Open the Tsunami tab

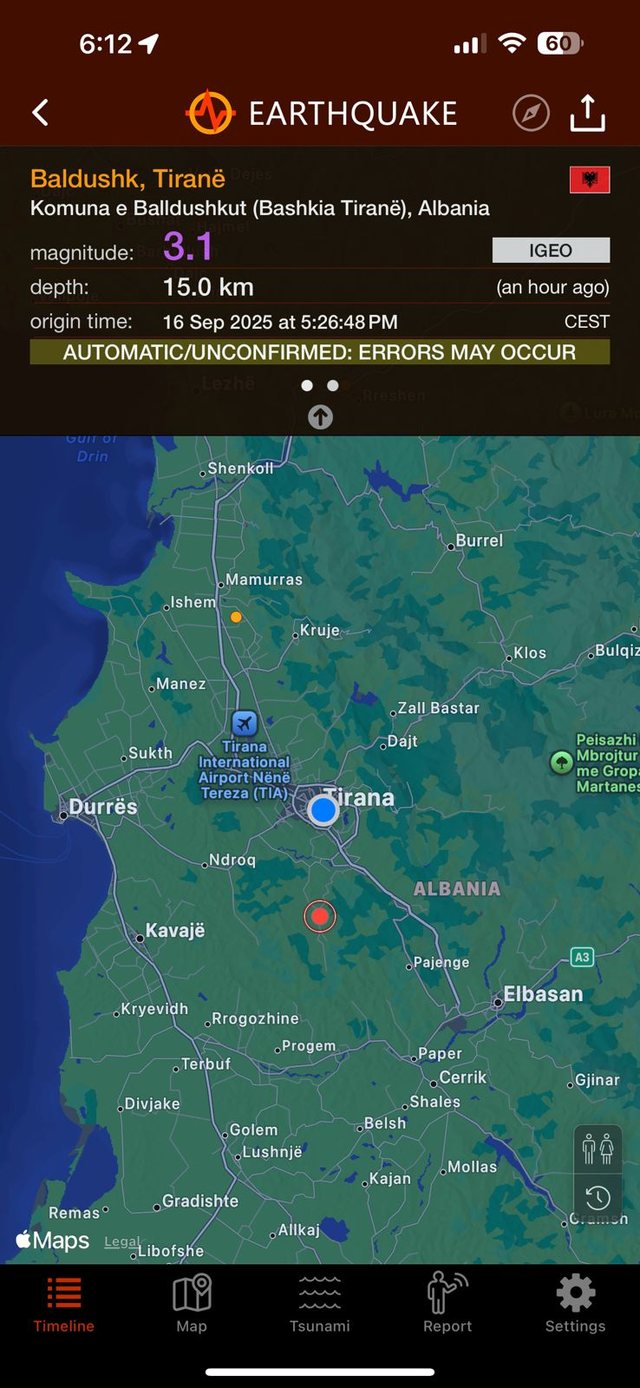click(320, 1304)
